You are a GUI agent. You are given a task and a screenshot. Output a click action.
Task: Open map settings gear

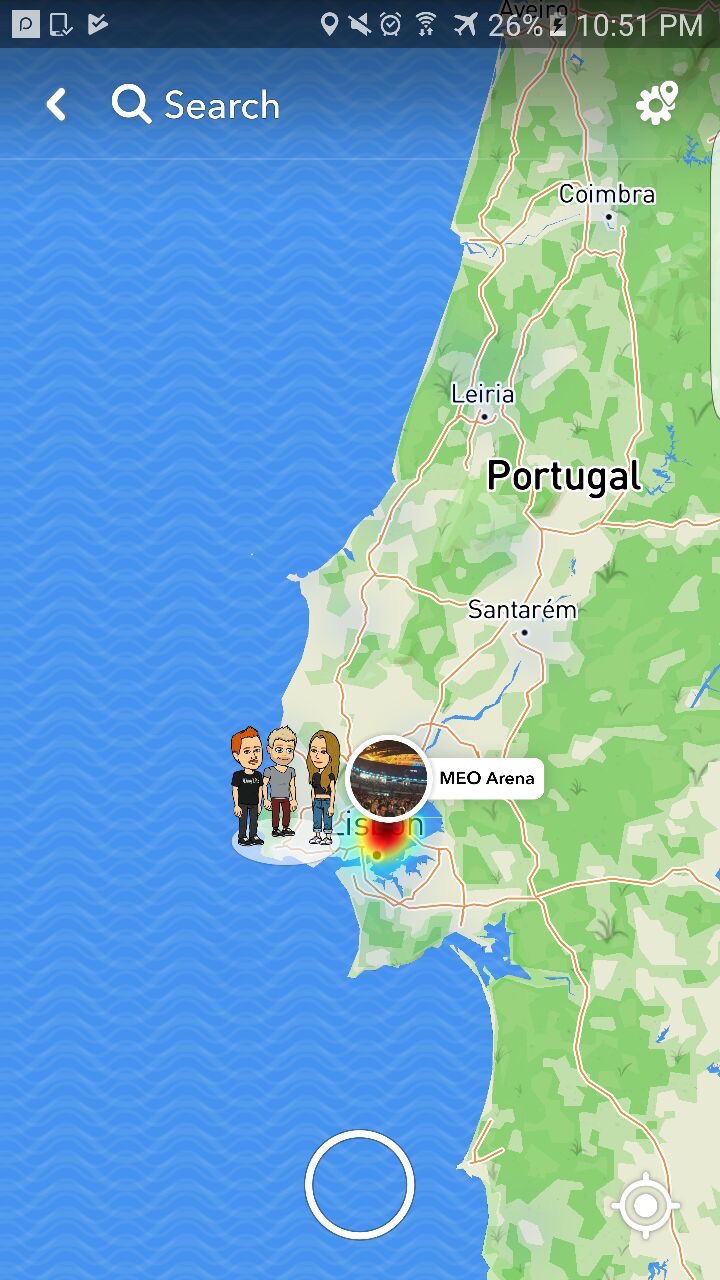tap(657, 103)
